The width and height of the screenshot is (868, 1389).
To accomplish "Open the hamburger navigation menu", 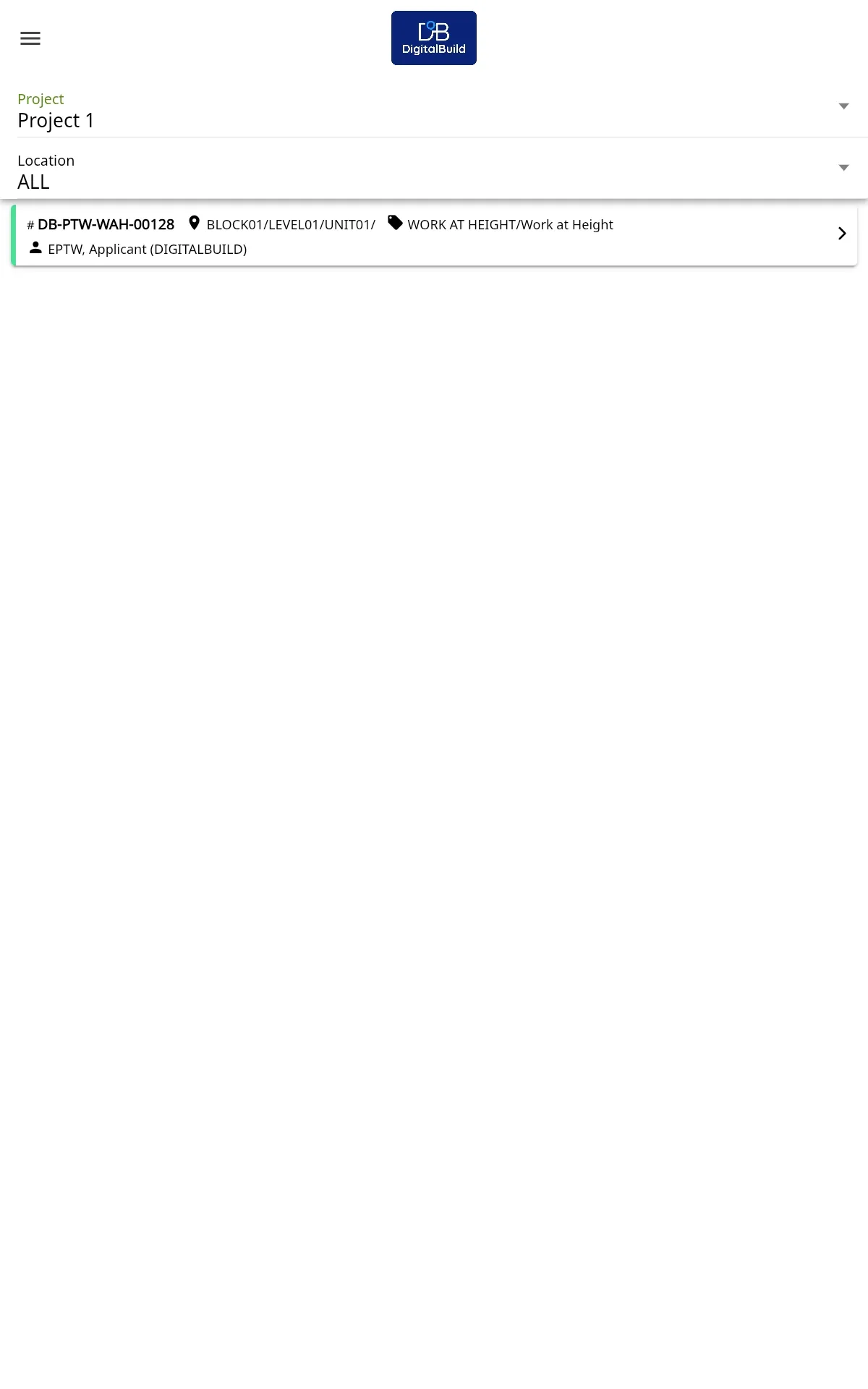I will pyautogui.click(x=30, y=38).
